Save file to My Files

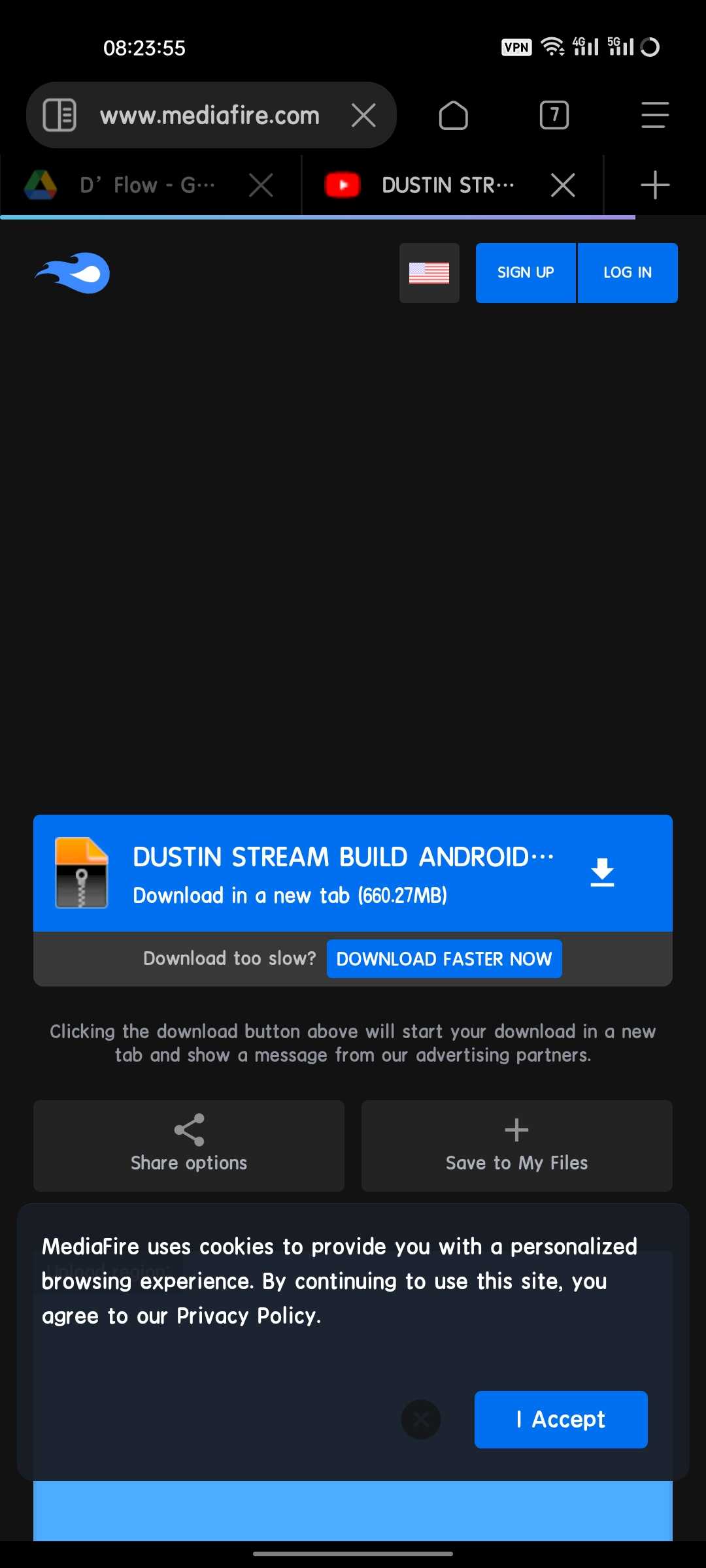click(516, 1146)
